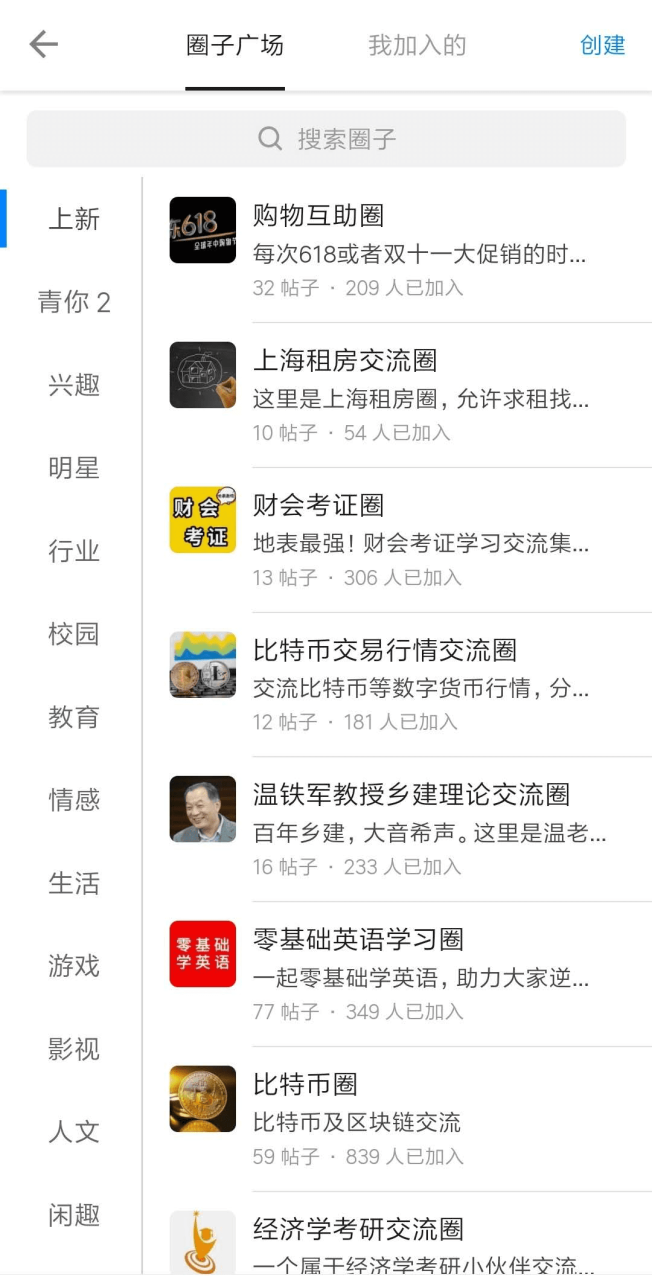Go back using the arrow icon
652x1280 pixels.
[43, 45]
